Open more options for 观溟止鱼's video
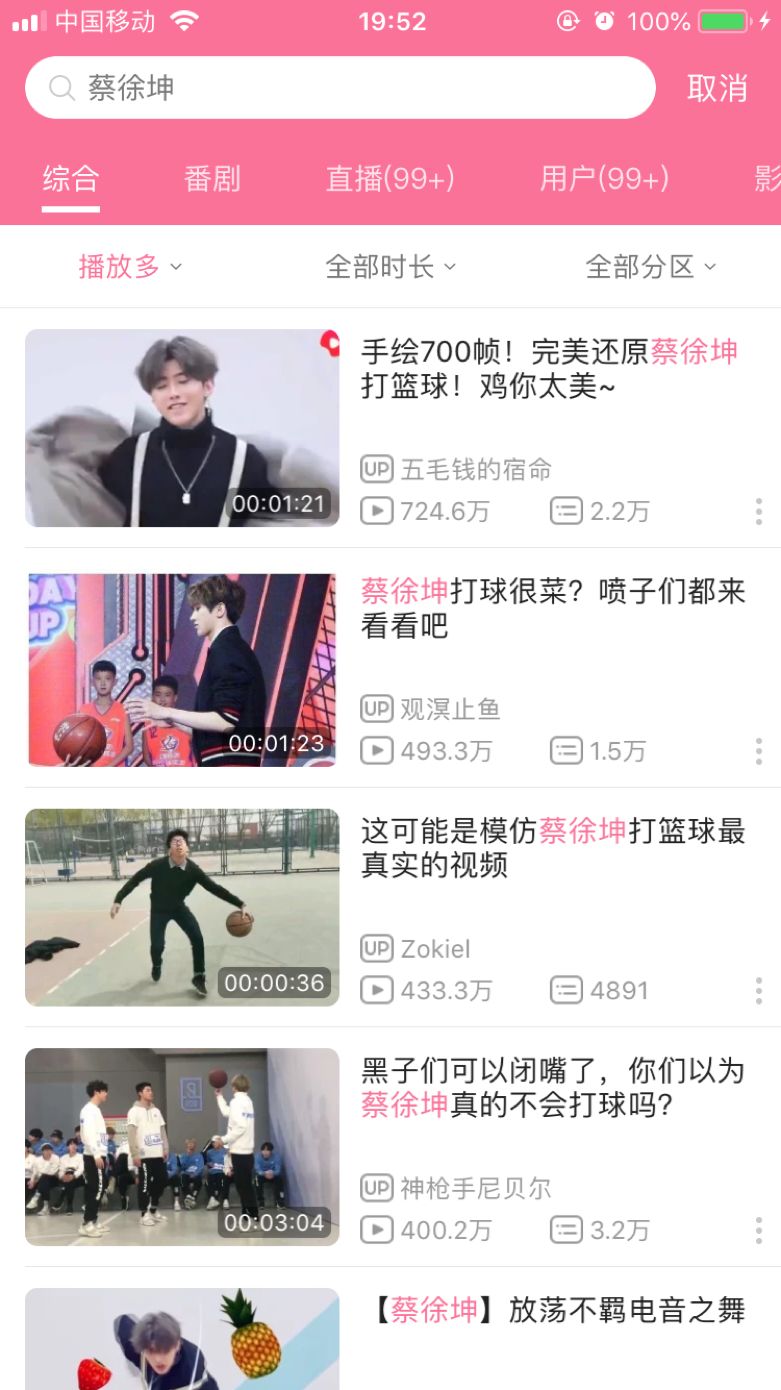 click(x=759, y=751)
